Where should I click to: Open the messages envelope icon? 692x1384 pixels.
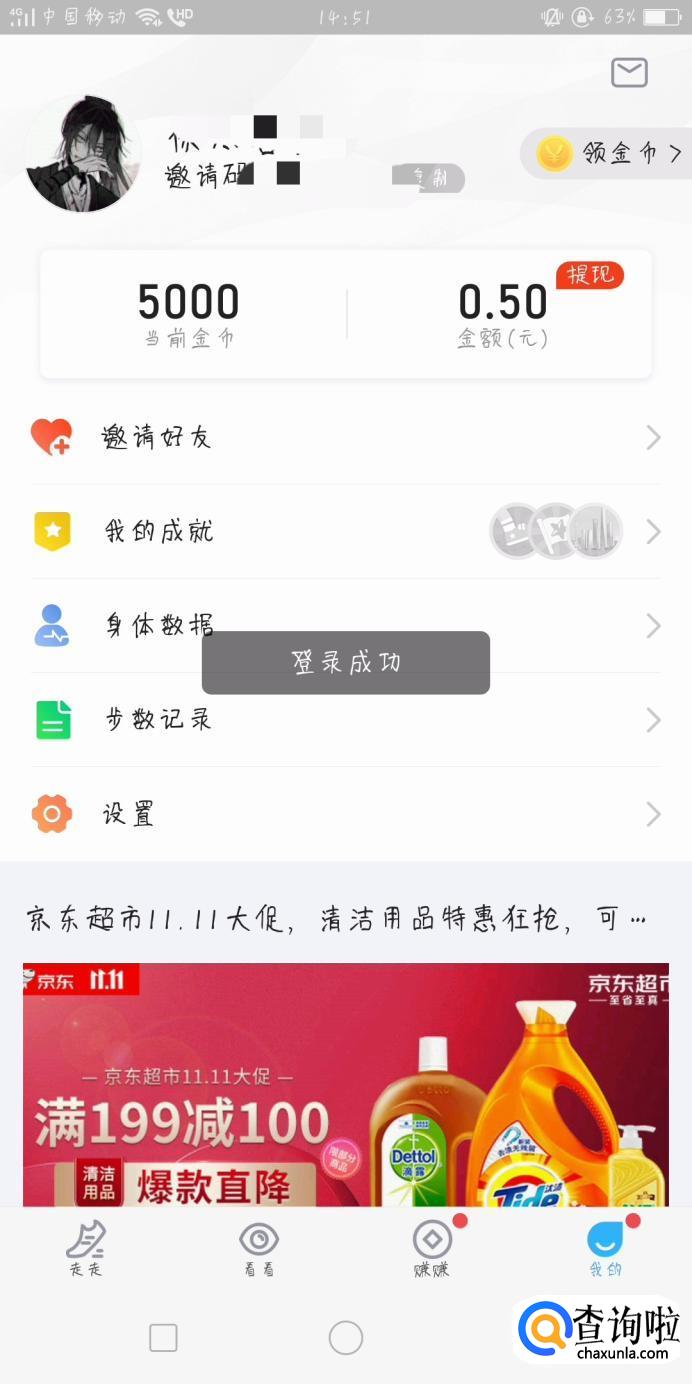629,72
